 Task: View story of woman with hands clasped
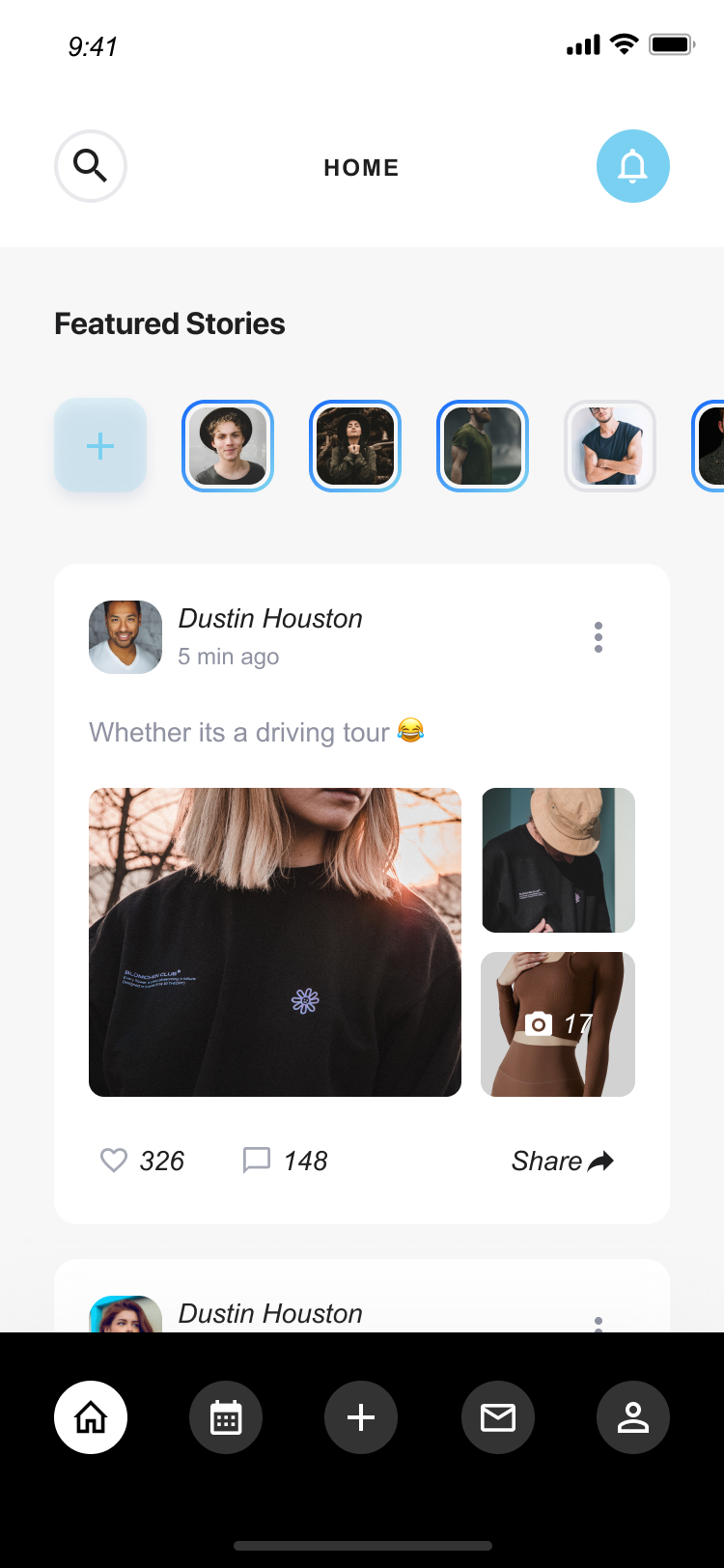[x=355, y=445]
